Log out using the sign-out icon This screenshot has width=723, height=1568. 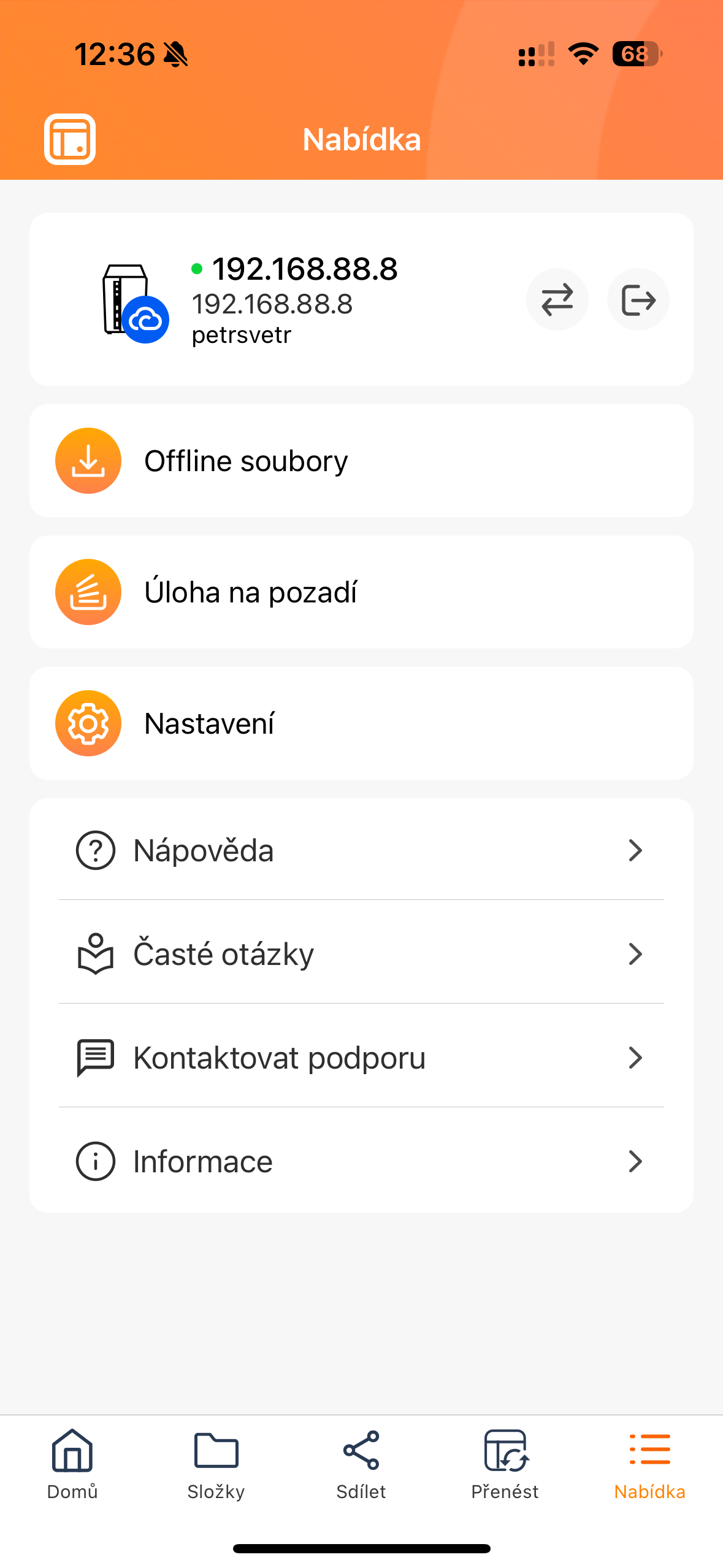(x=638, y=299)
